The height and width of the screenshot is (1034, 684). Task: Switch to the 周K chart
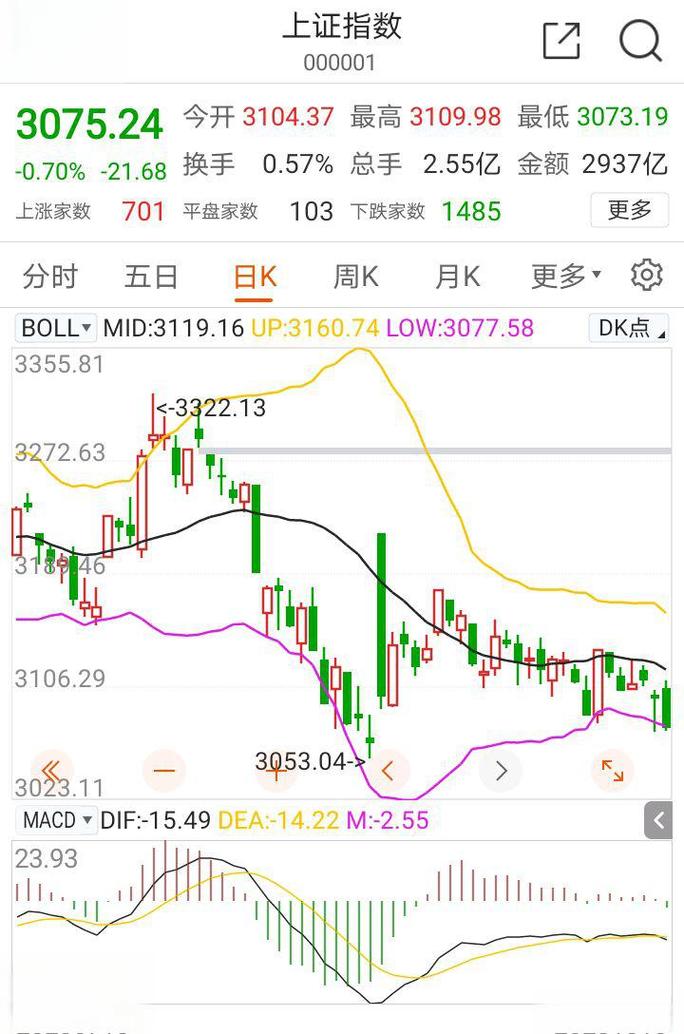point(356,276)
